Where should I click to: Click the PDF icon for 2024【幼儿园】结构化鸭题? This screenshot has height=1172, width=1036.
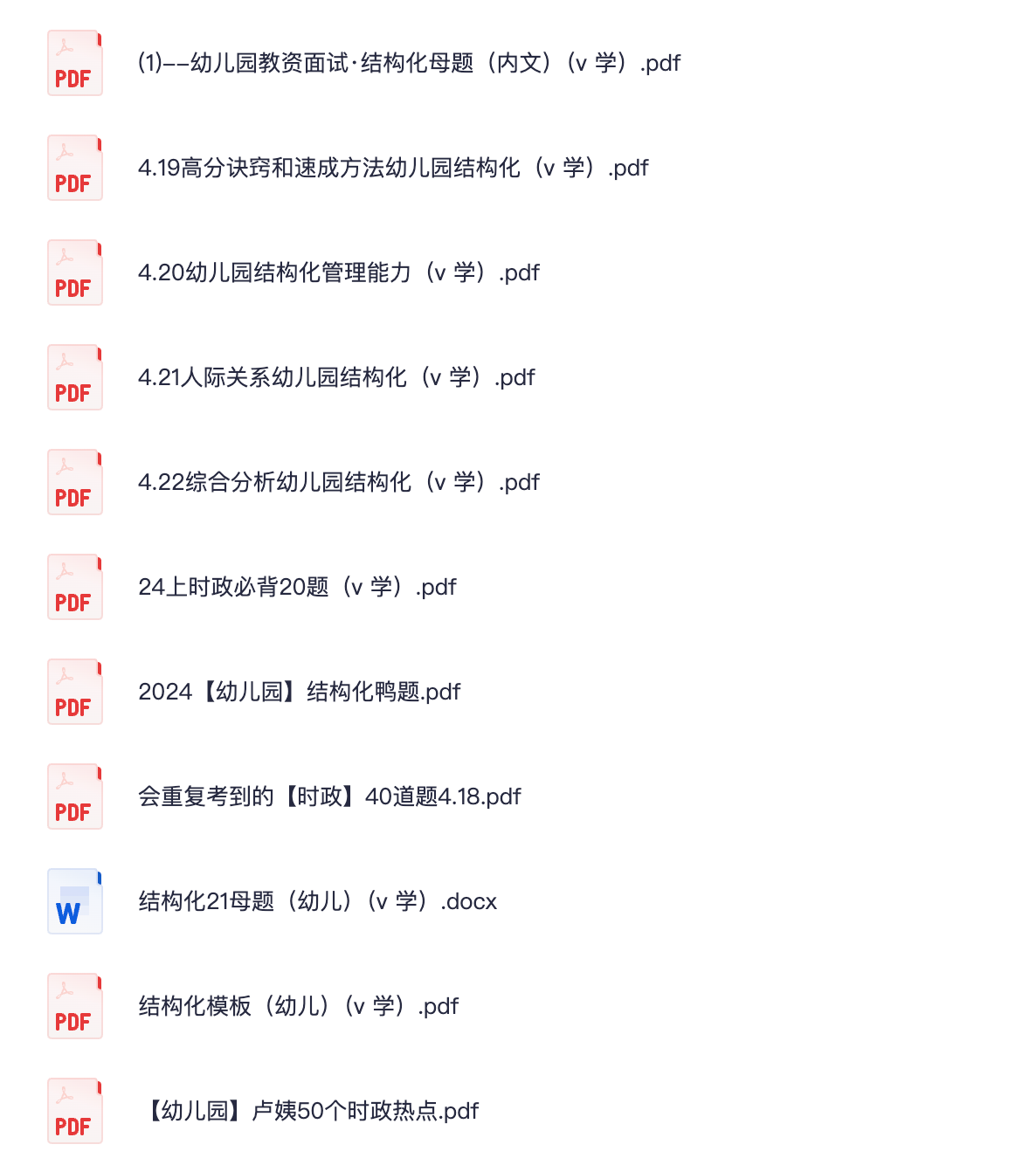pos(75,692)
